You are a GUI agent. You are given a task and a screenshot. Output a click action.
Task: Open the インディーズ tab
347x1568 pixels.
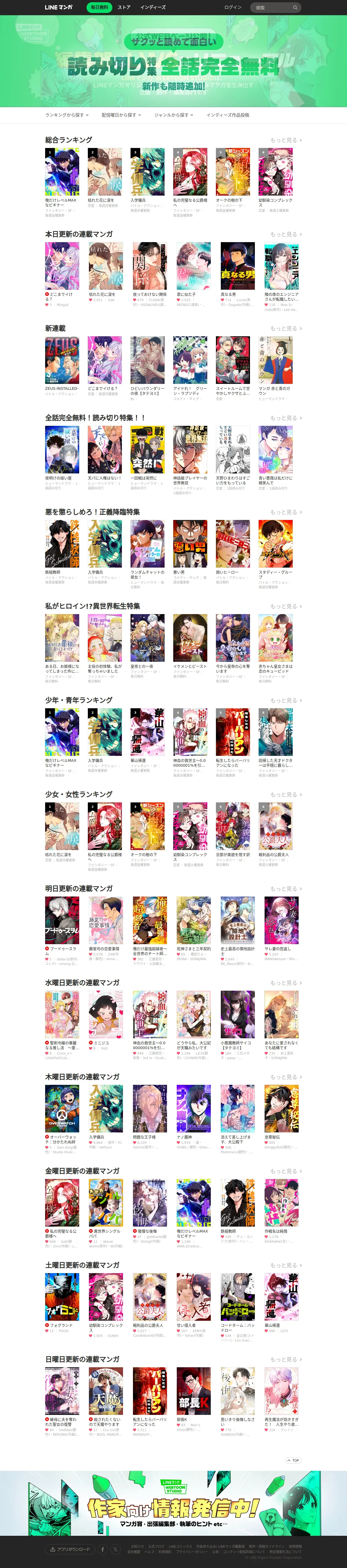pyautogui.click(x=153, y=7)
